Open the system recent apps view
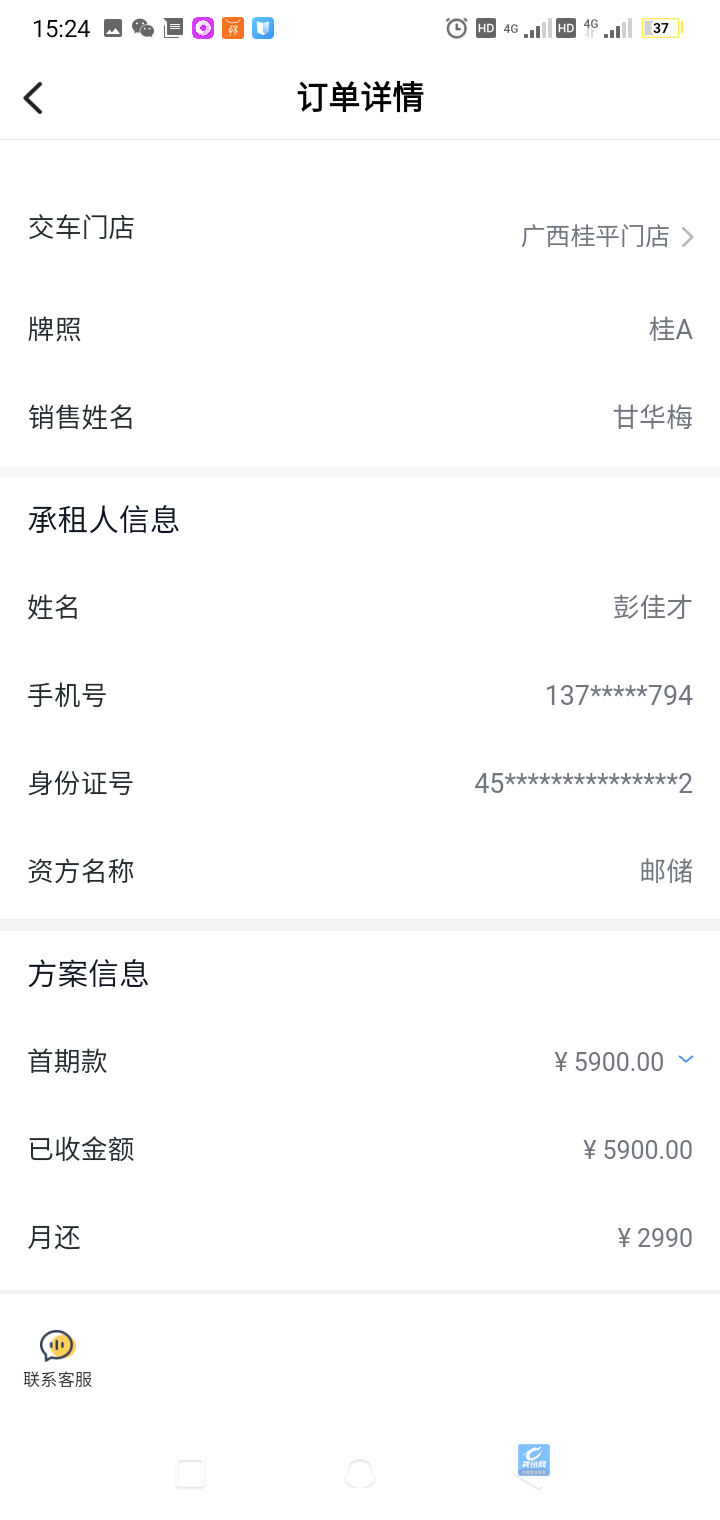This screenshot has height=1520, width=720. [x=190, y=1473]
